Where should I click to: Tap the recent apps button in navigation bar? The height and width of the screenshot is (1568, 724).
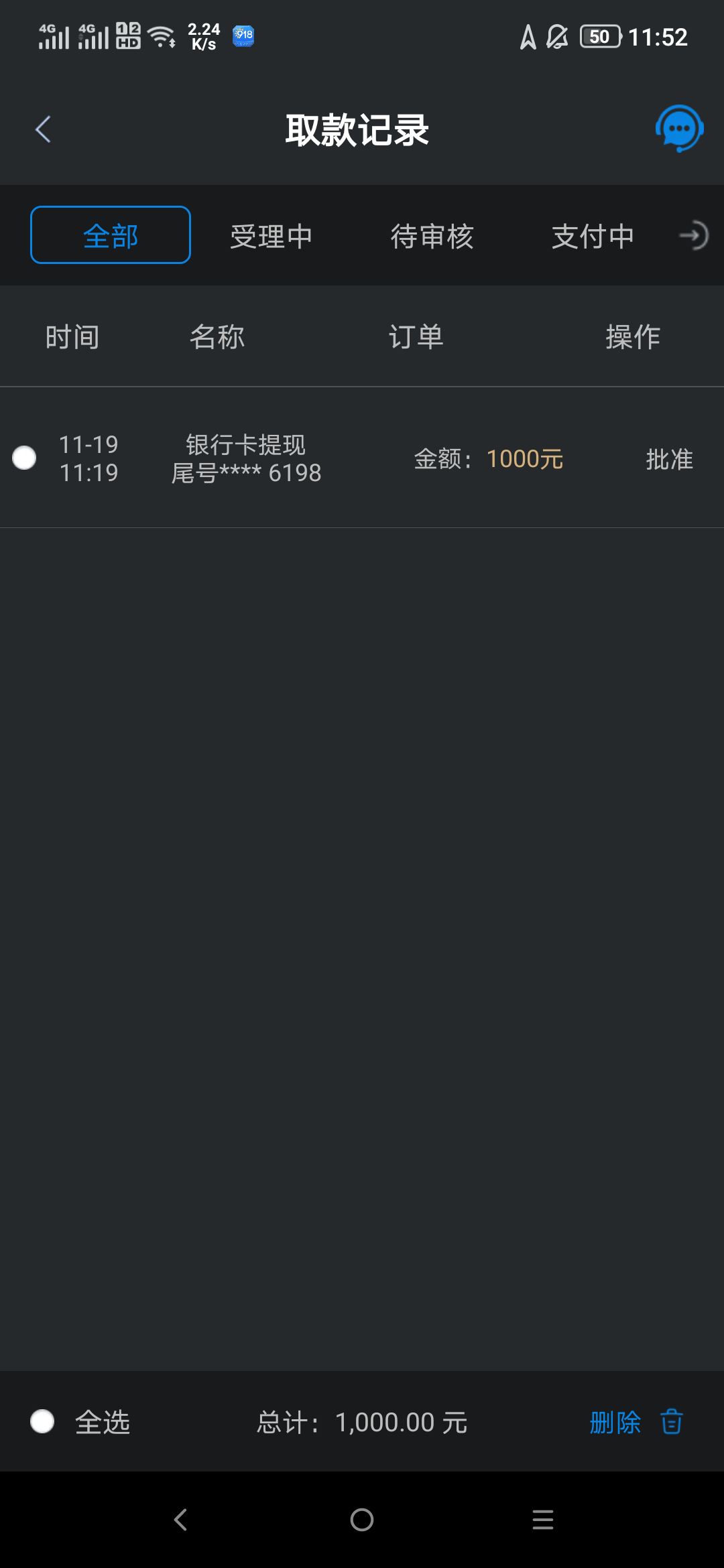542,1520
